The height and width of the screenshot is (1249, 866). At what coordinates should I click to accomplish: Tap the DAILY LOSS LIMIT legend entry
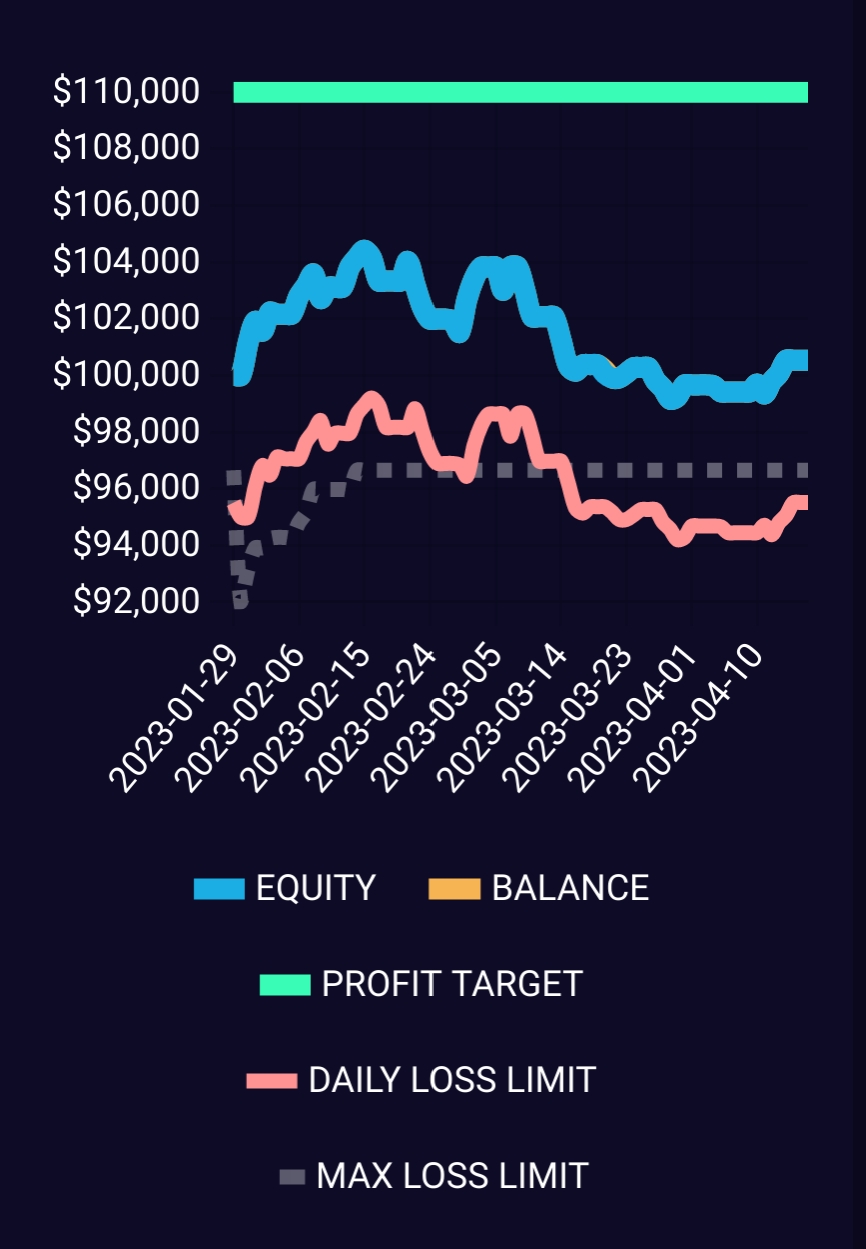[421, 1080]
